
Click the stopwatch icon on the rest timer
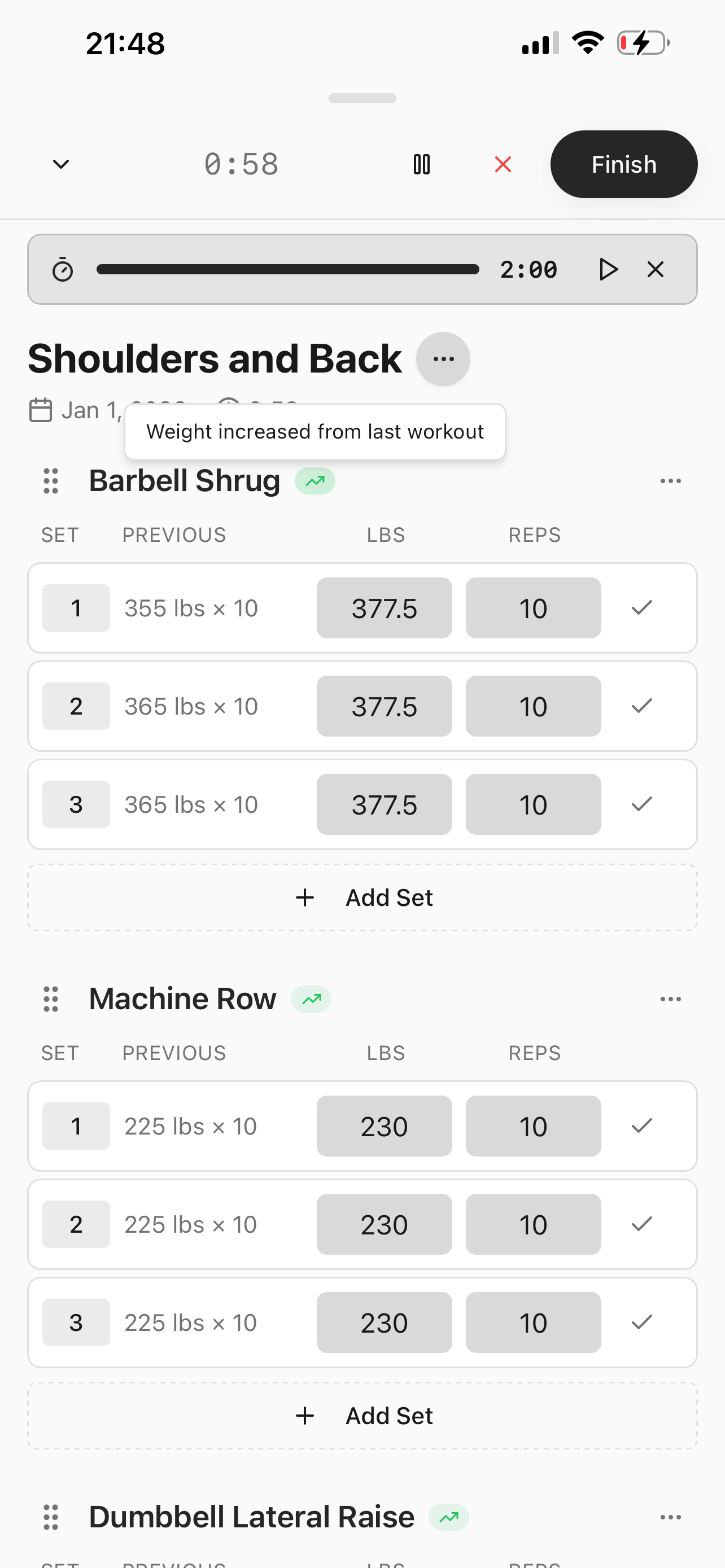[63, 269]
